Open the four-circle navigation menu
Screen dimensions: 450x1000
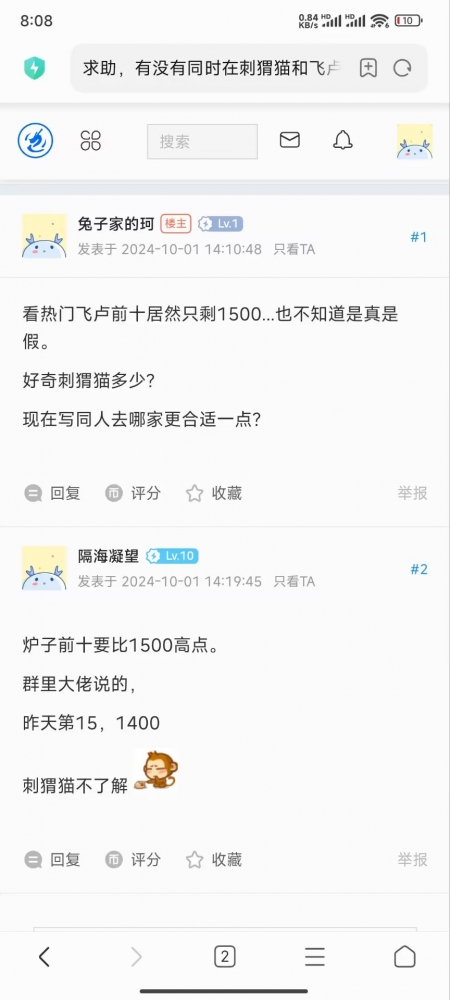91,140
